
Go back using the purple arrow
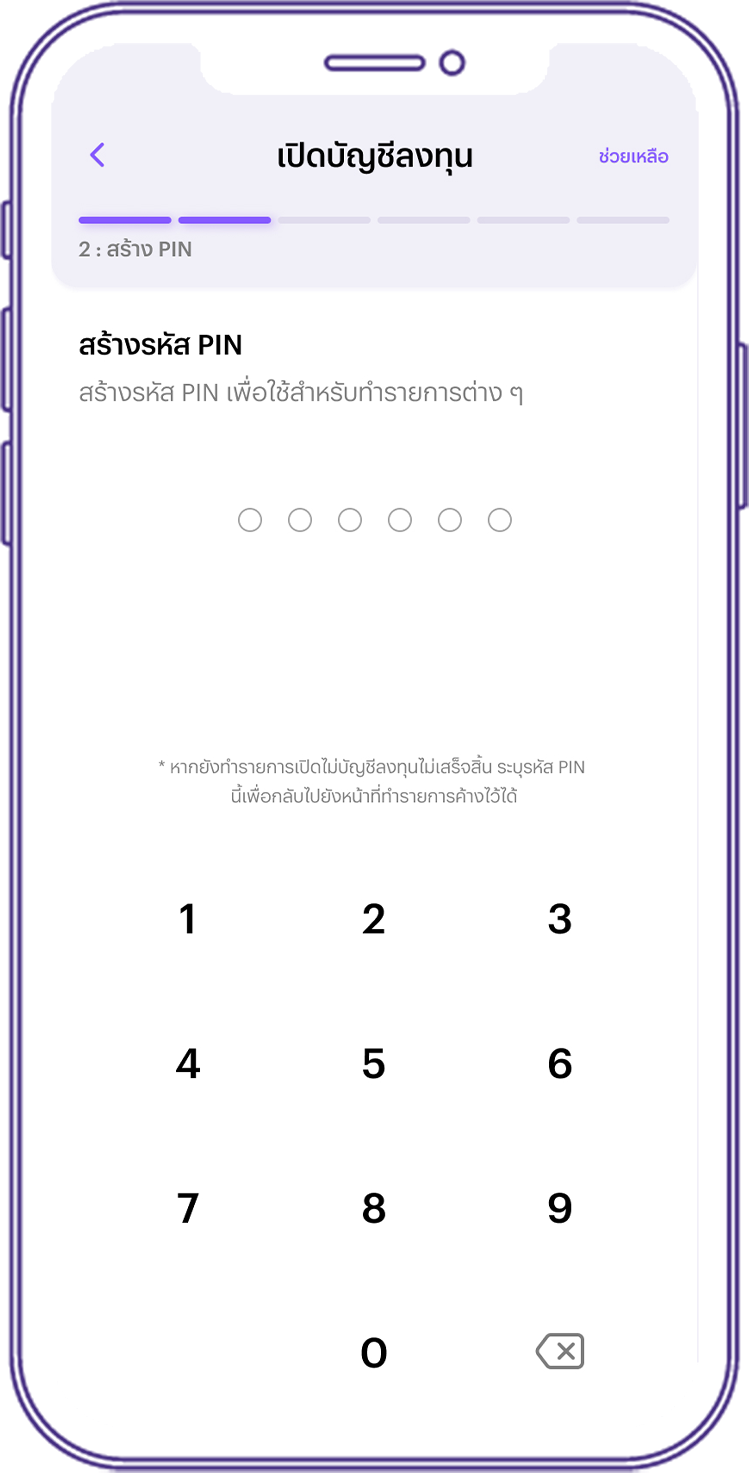(x=97, y=155)
